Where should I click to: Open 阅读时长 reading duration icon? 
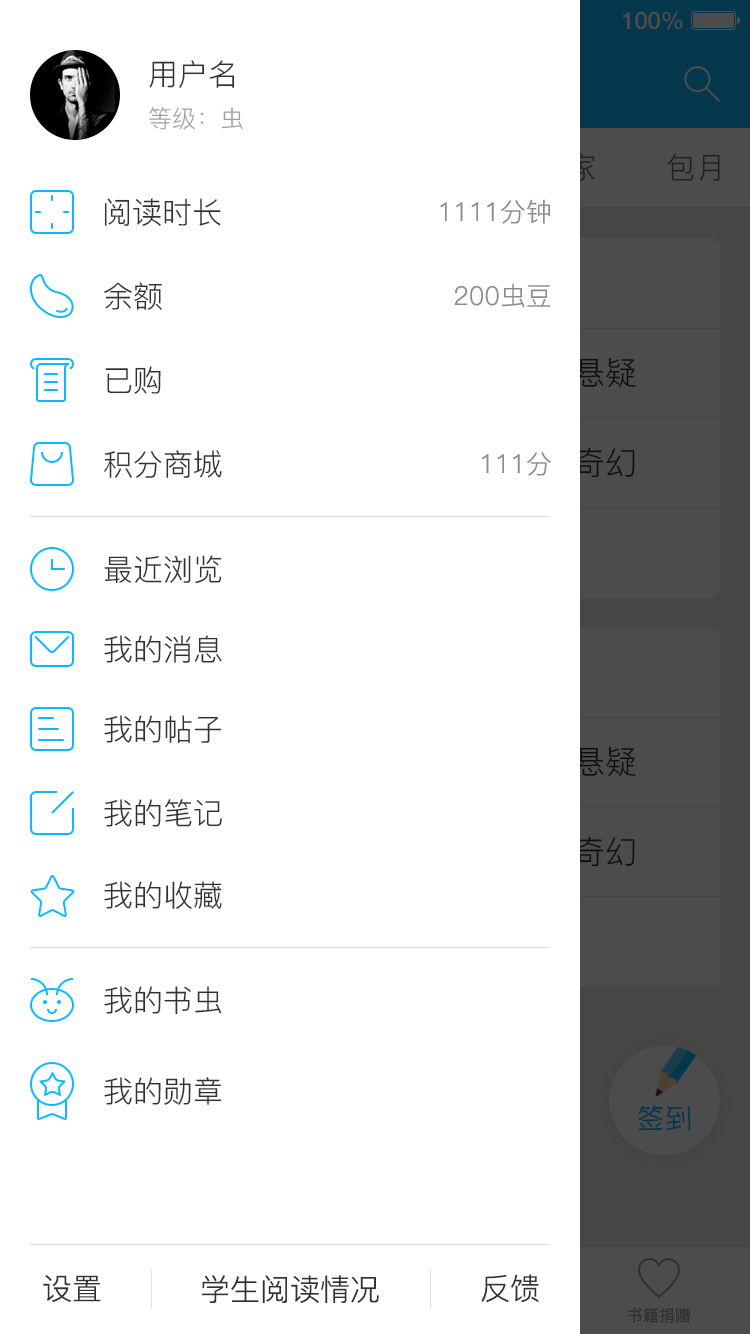click(52, 212)
